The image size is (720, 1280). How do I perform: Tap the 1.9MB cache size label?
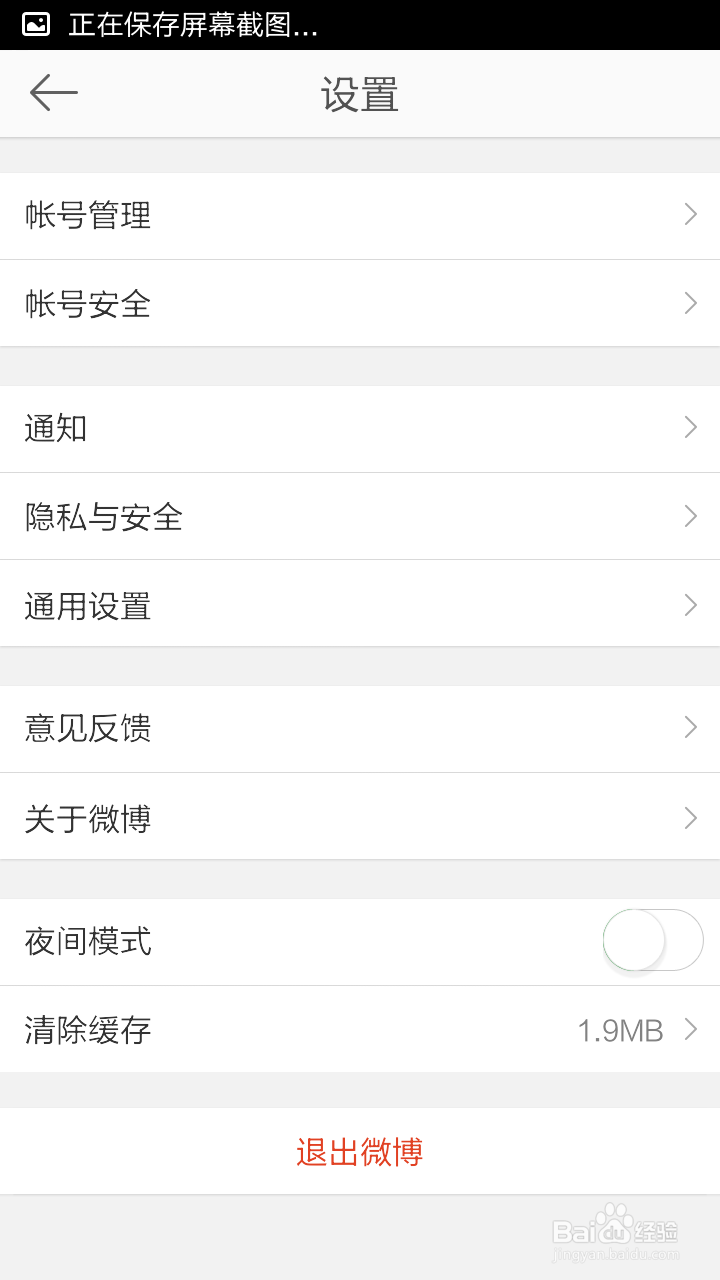click(x=622, y=1030)
